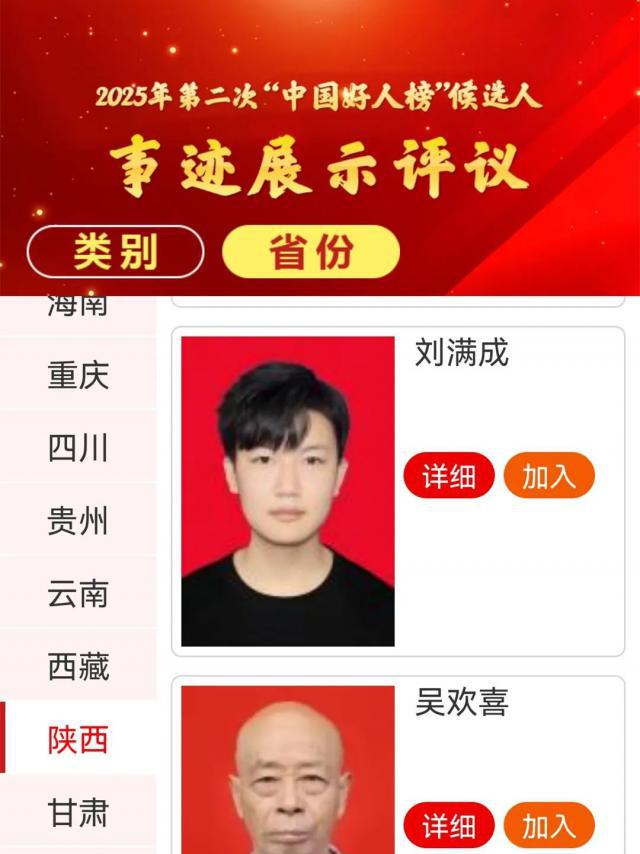Select 四川 province
Image resolution: width=640 pixels, height=854 pixels.
click(78, 448)
